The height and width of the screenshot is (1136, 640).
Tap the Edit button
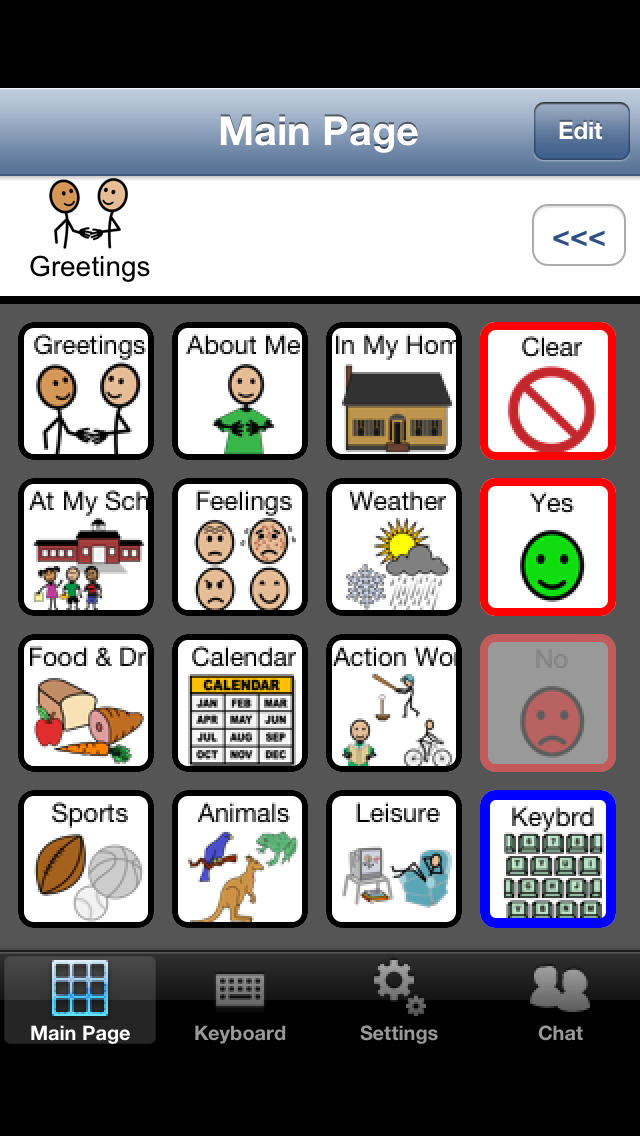coord(581,131)
